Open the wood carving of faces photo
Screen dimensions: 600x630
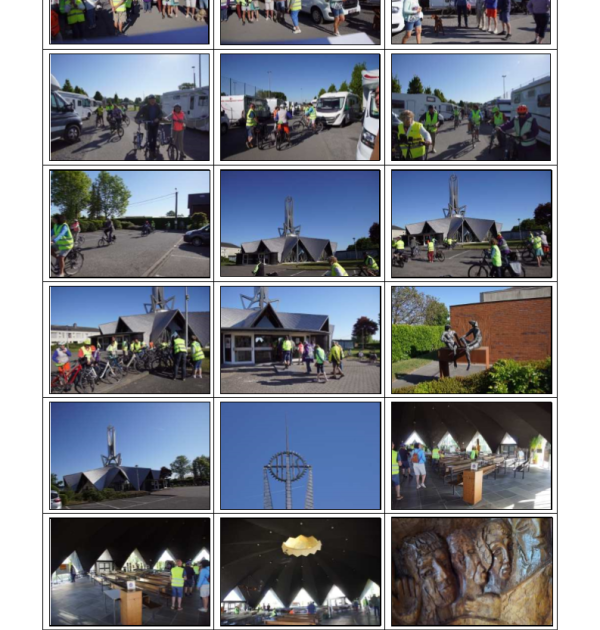(470, 571)
